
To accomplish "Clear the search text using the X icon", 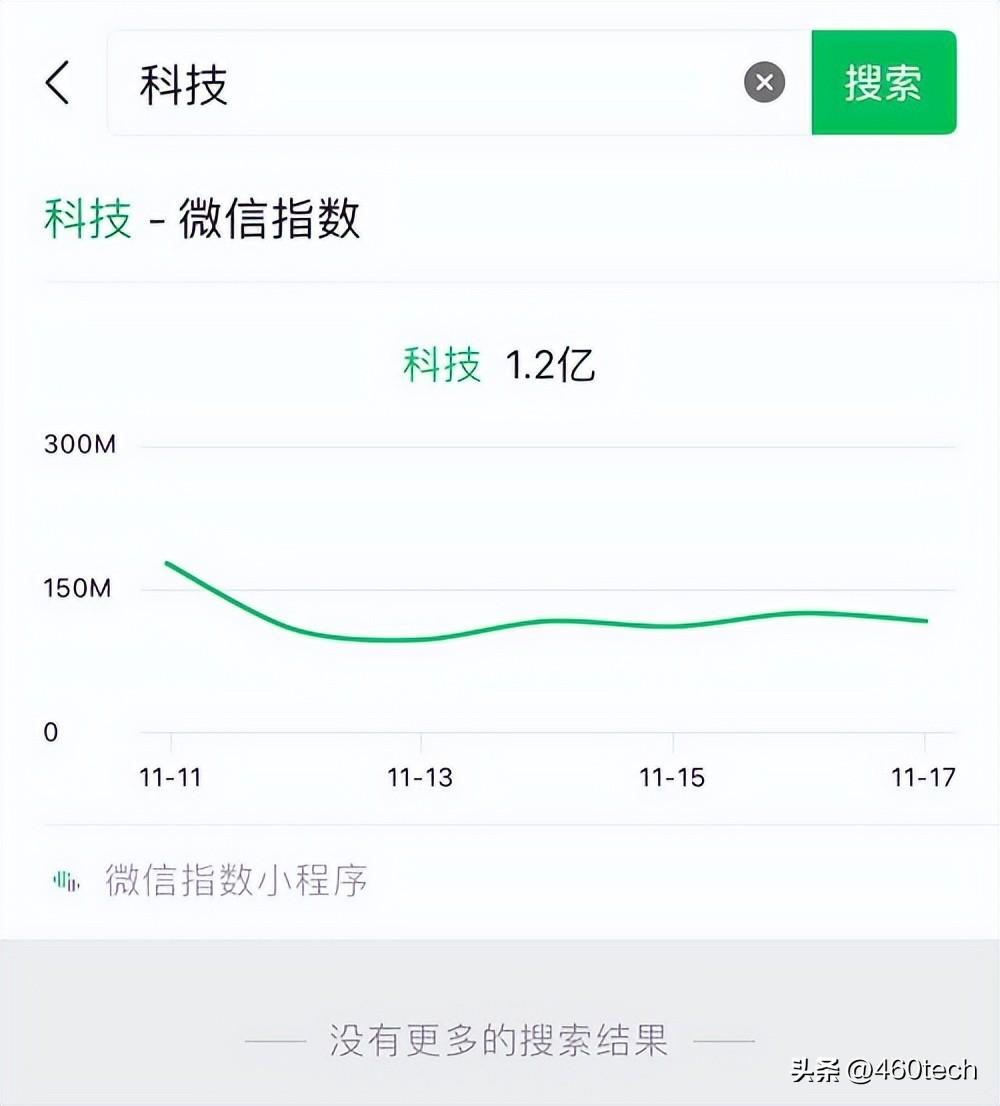I will [x=763, y=82].
